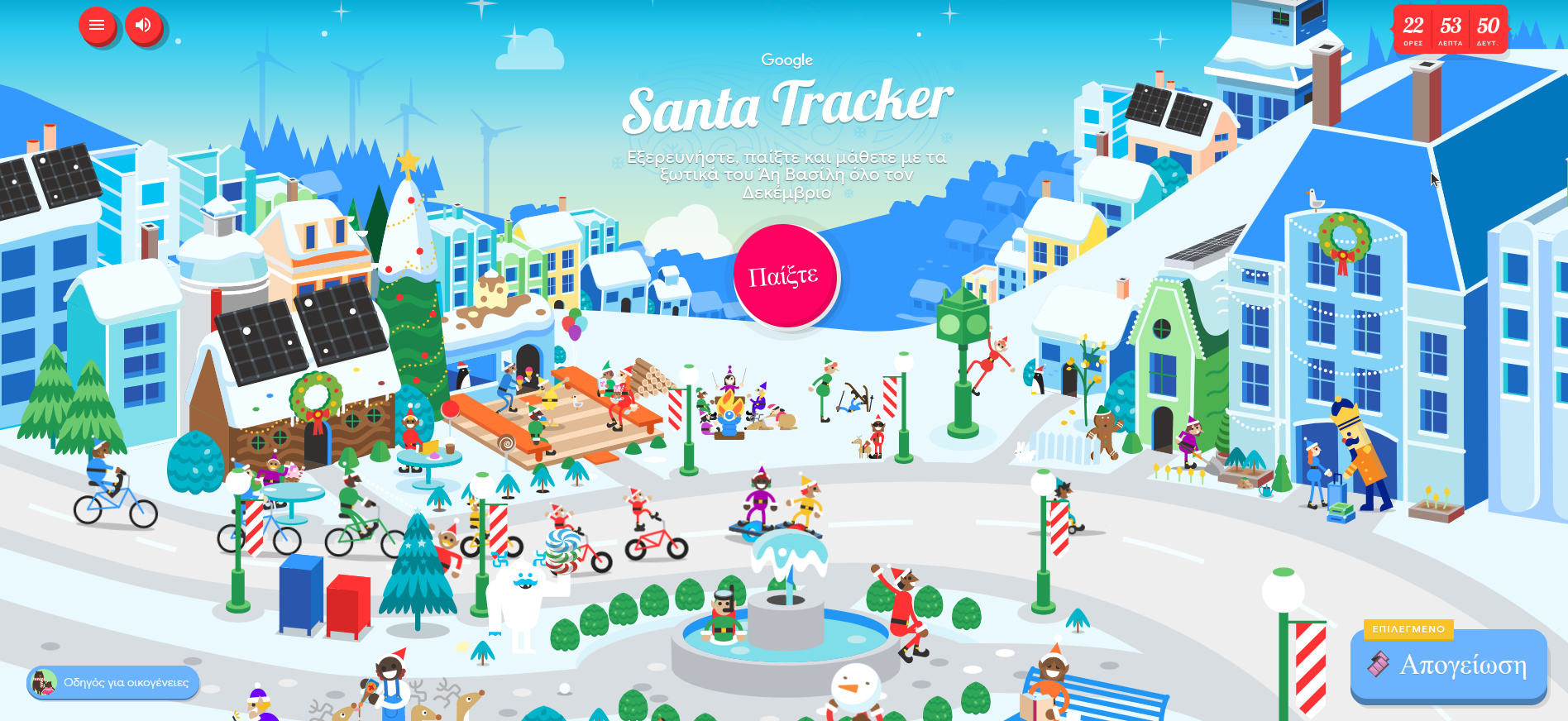The height and width of the screenshot is (721, 1568).
Task: Open Οδηγός για οικογένειες family guide
Action: 113,683
